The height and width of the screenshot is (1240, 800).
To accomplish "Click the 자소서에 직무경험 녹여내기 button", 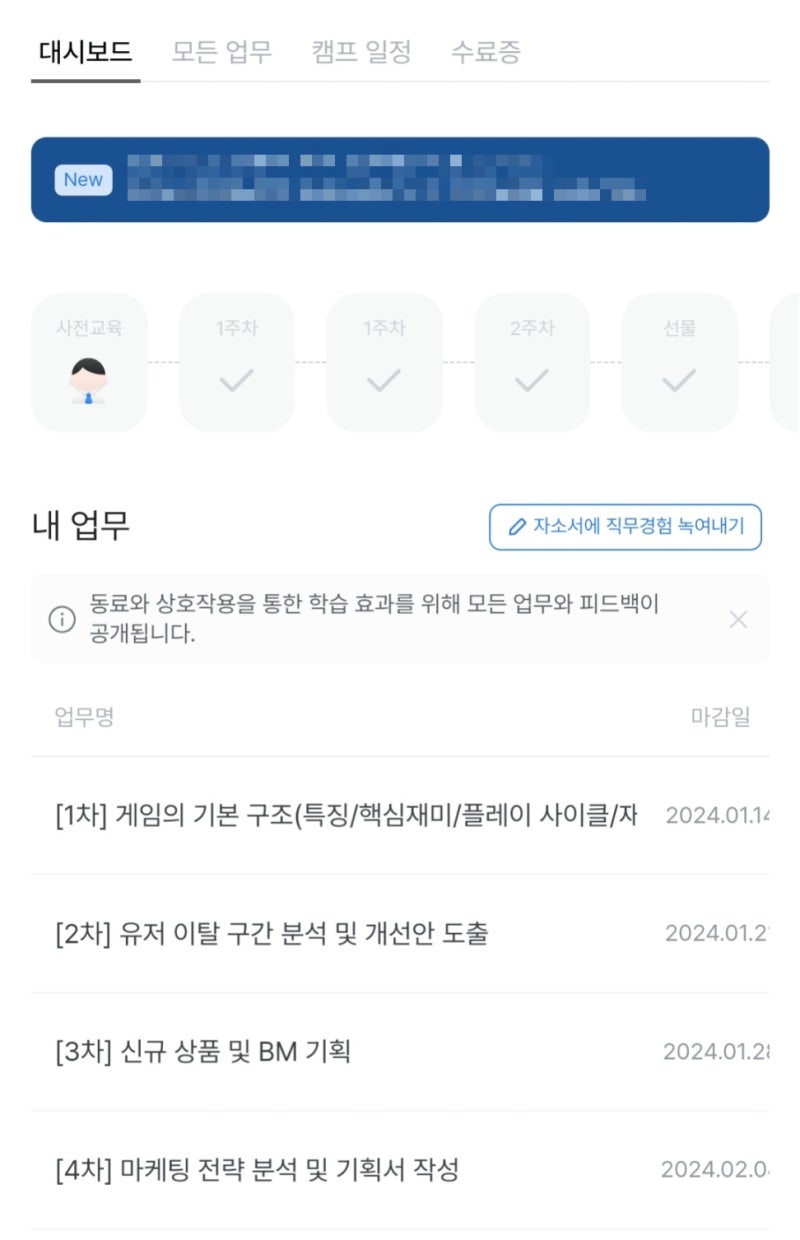I will pyautogui.click(x=623, y=527).
